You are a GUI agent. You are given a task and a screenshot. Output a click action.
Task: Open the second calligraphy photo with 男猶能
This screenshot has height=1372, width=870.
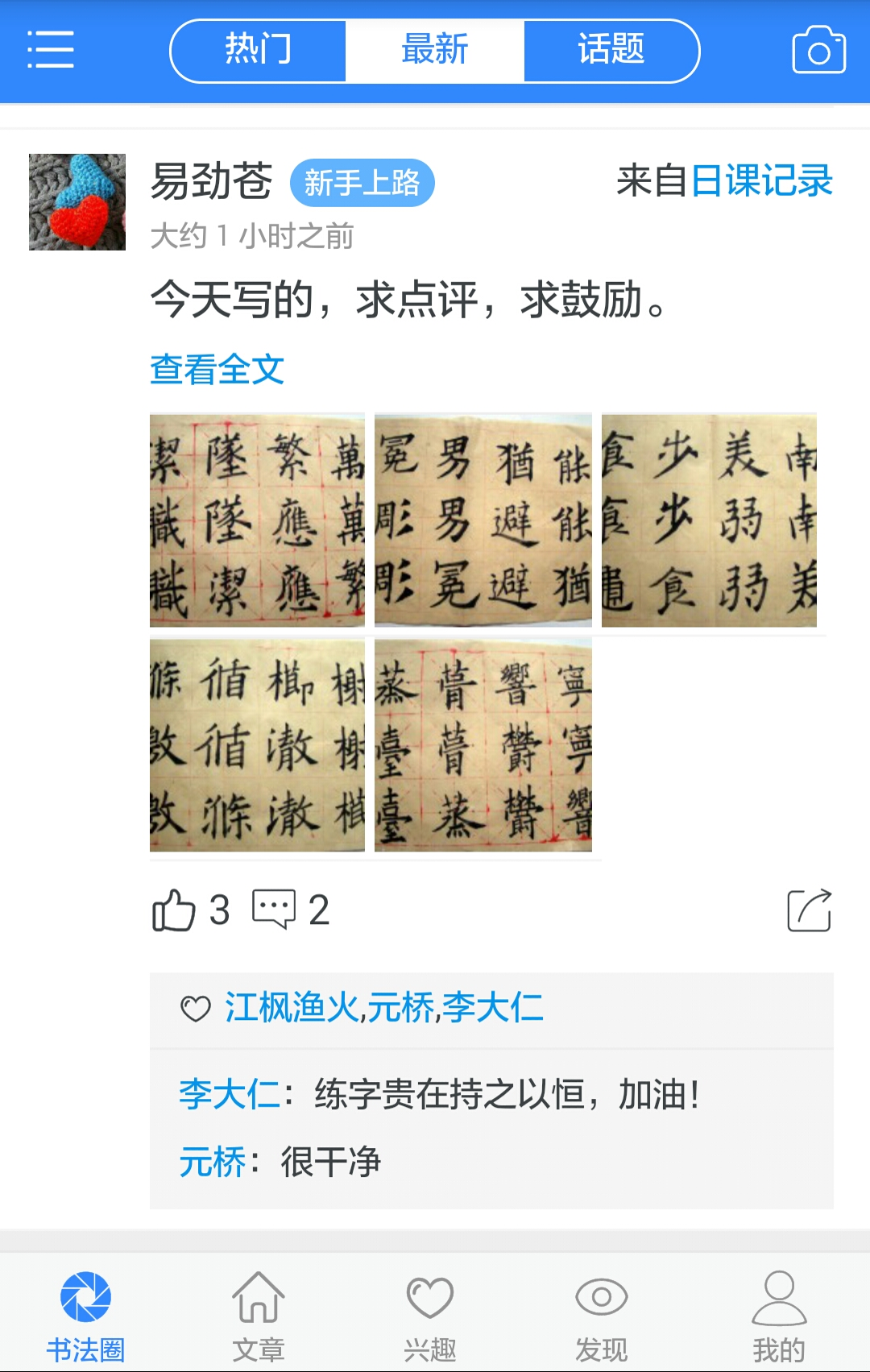click(x=483, y=520)
